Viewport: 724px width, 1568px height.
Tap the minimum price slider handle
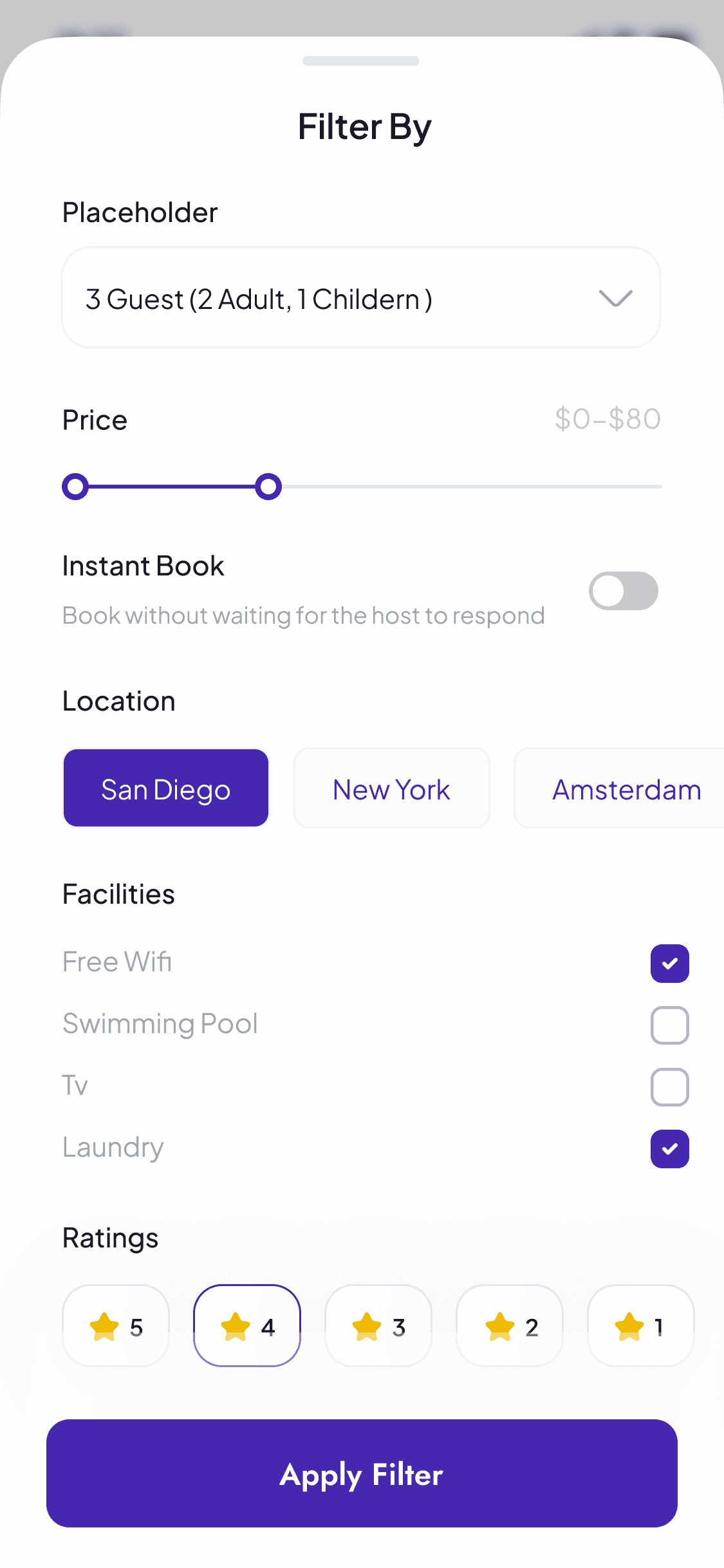[75, 487]
